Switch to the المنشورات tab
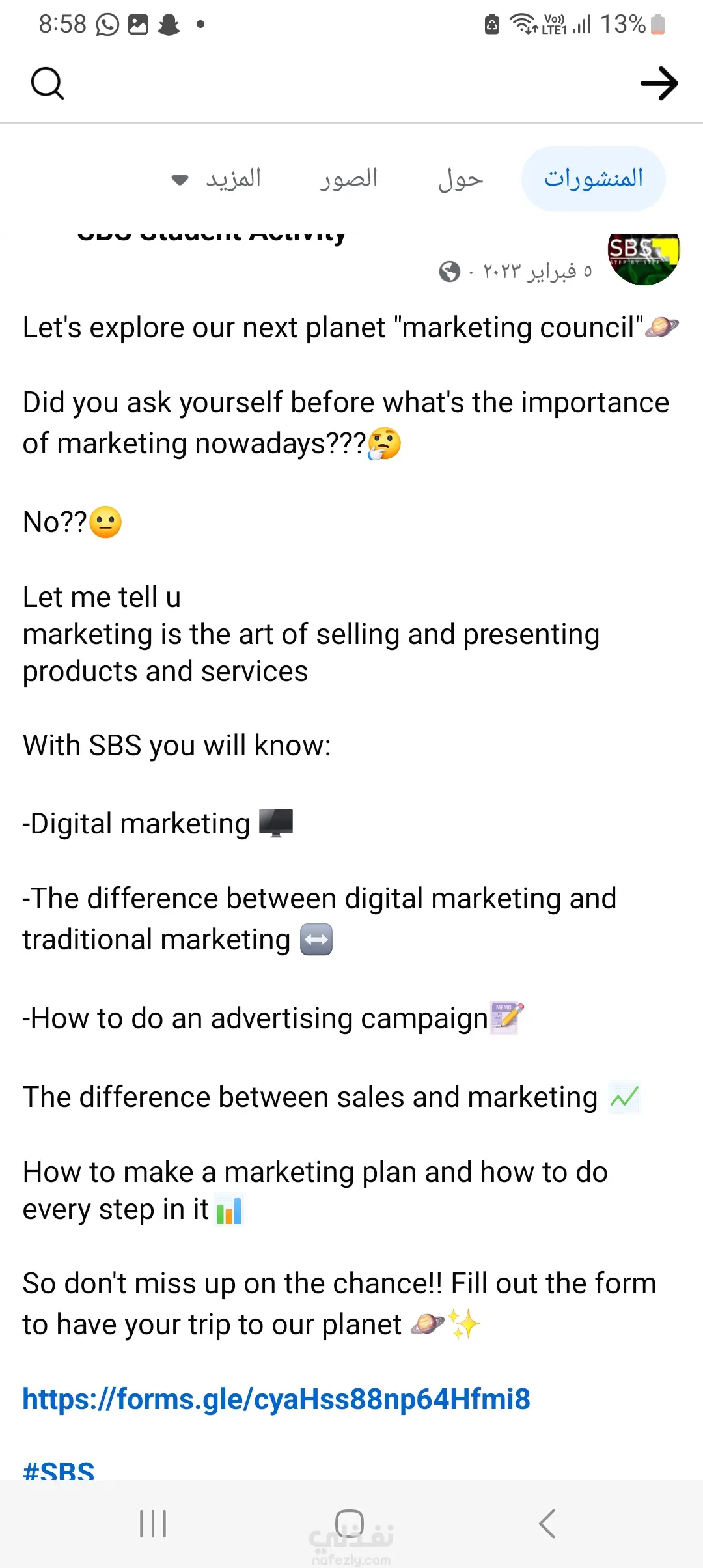Viewport: 703px width, 1568px height. pyautogui.click(x=593, y=178)
